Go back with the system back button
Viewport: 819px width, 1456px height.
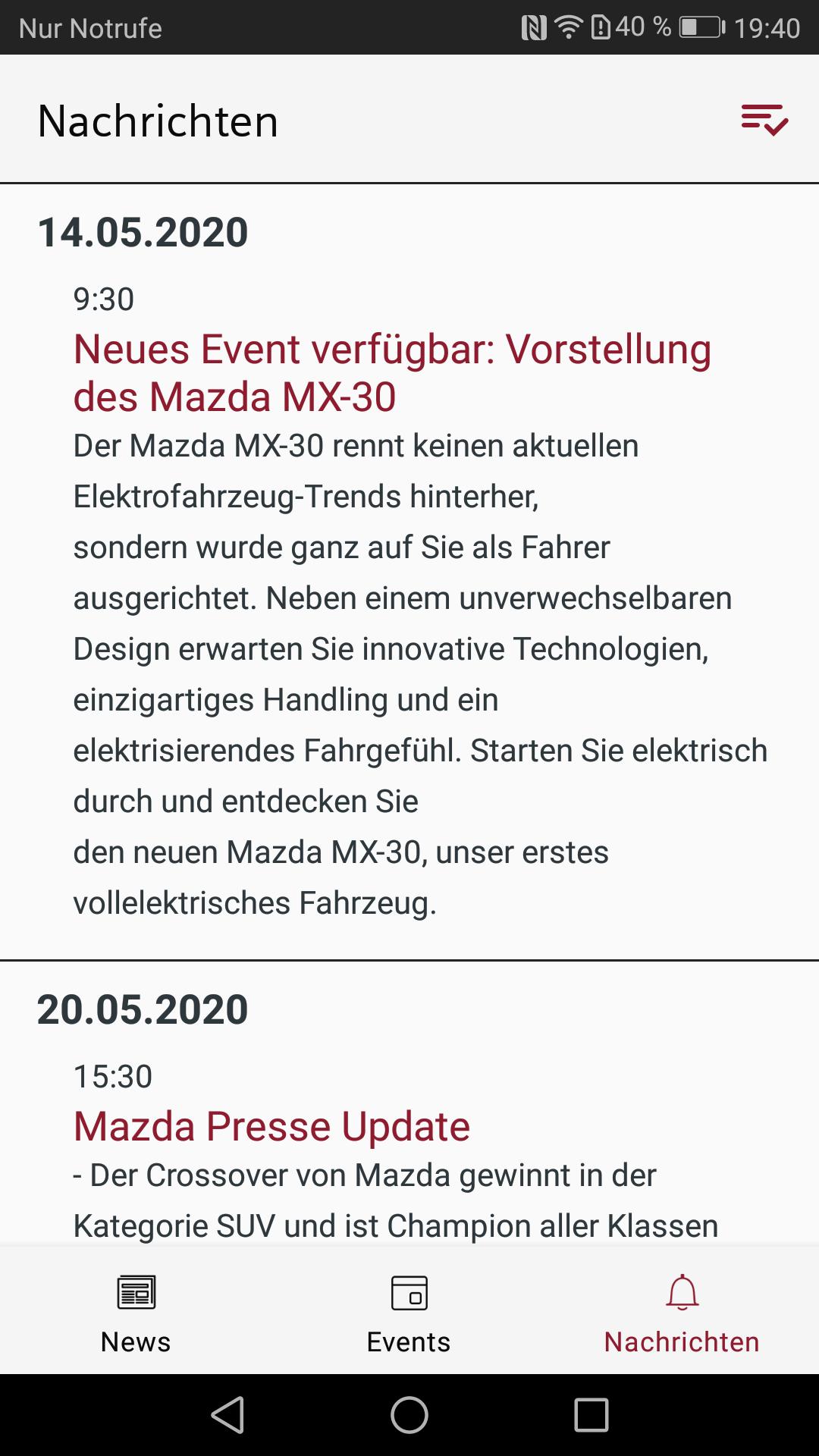[x=227, y=1415]
